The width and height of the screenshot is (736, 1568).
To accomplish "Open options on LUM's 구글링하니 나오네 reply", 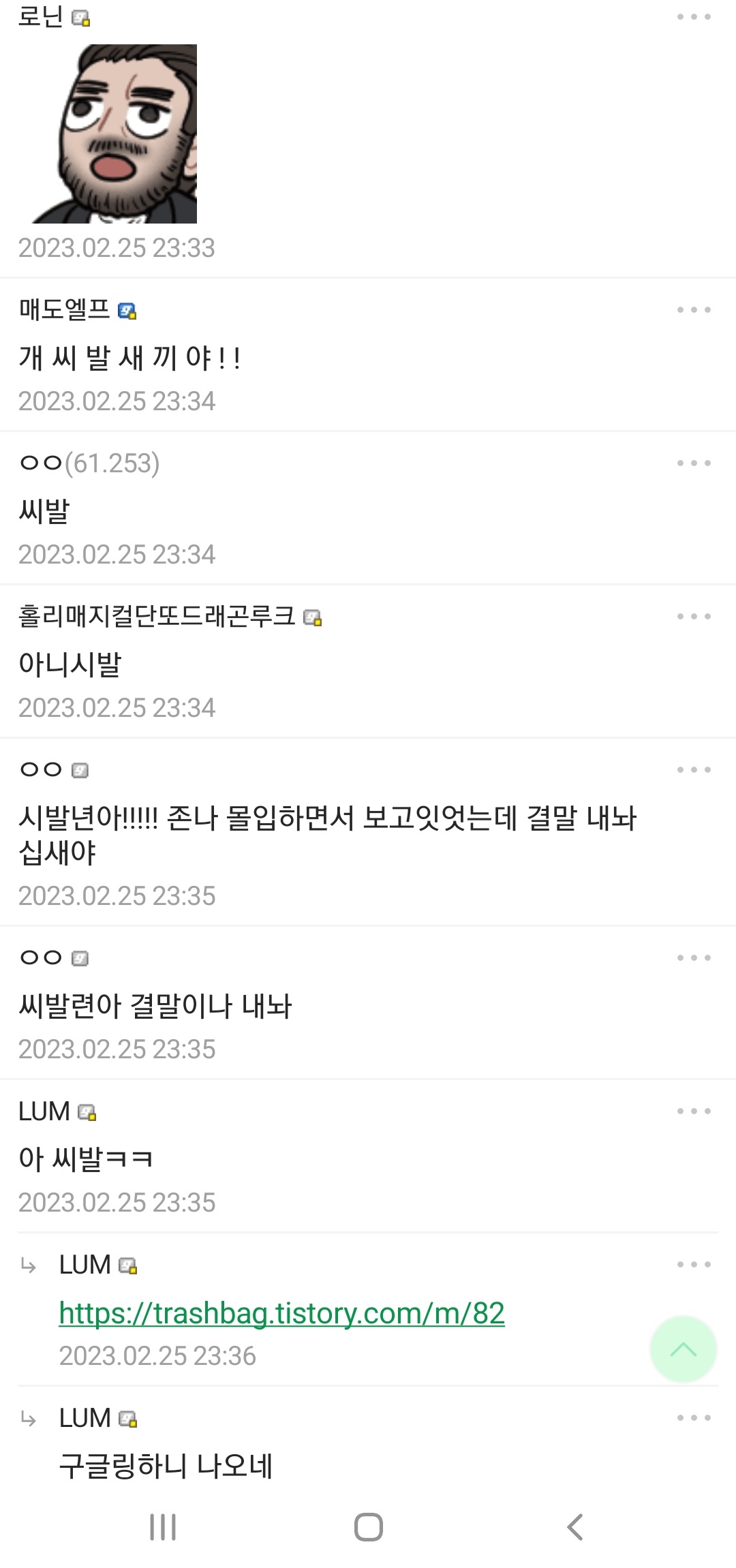I will [694, 1417].
